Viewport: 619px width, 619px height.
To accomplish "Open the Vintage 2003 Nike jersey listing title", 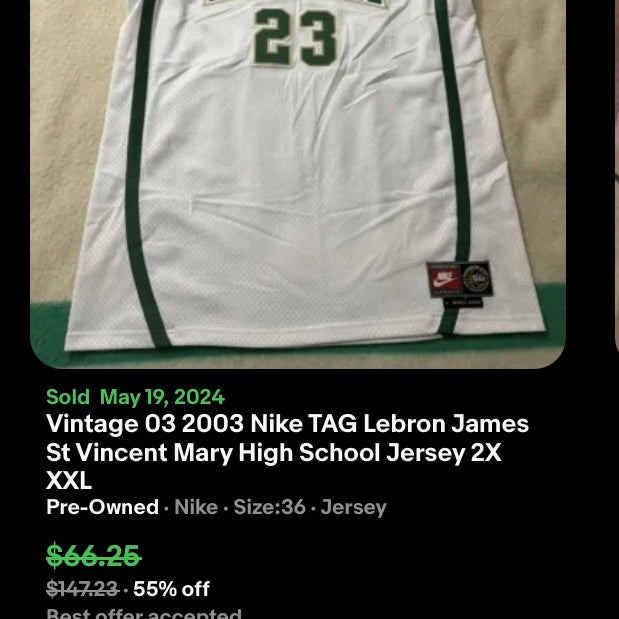I will tap(287, 452).
